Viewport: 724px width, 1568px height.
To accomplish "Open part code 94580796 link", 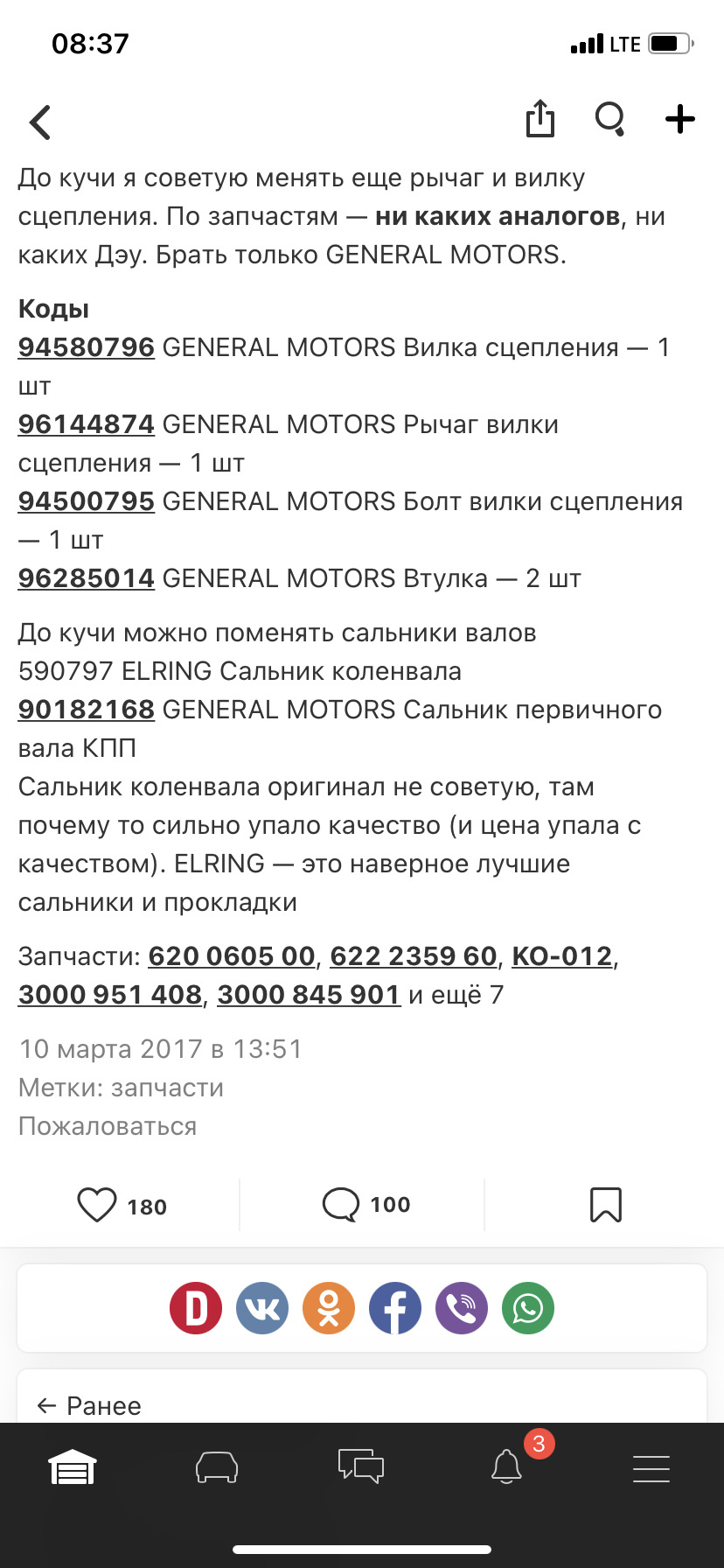I will click(85, 346).
